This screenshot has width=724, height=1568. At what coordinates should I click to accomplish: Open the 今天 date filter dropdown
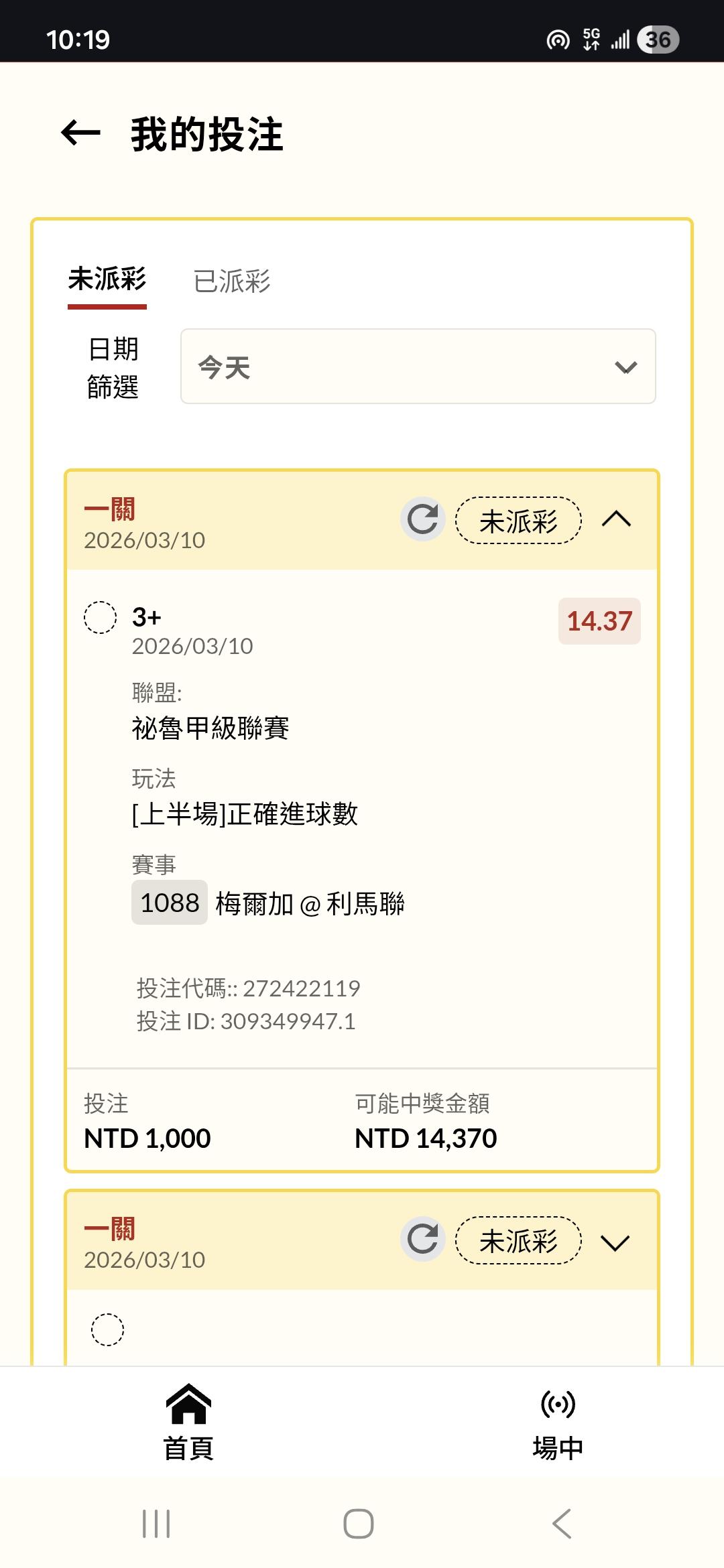(418, 367)
